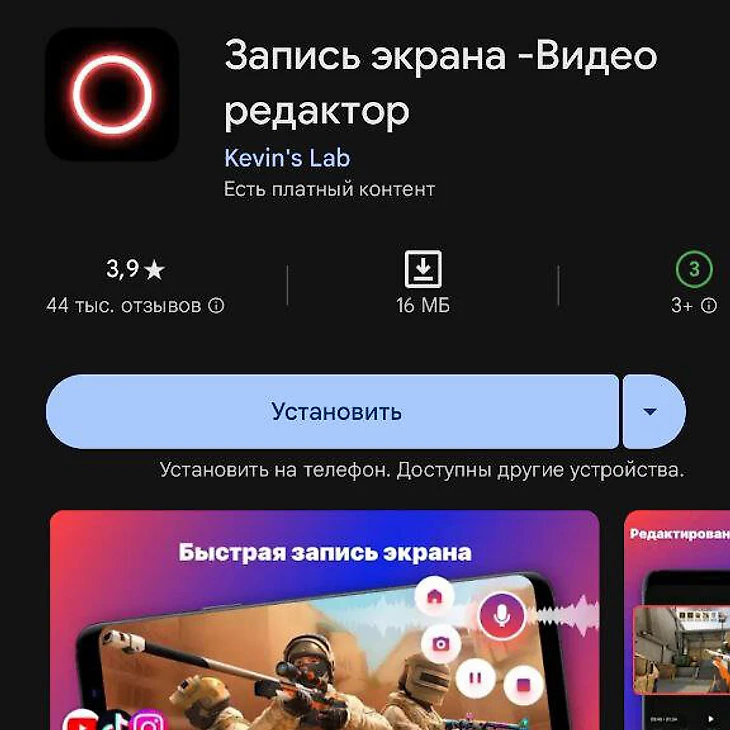Open the Быстрая запись экрана screenshot
730x730 pixels.
click(x=325, y=620)
